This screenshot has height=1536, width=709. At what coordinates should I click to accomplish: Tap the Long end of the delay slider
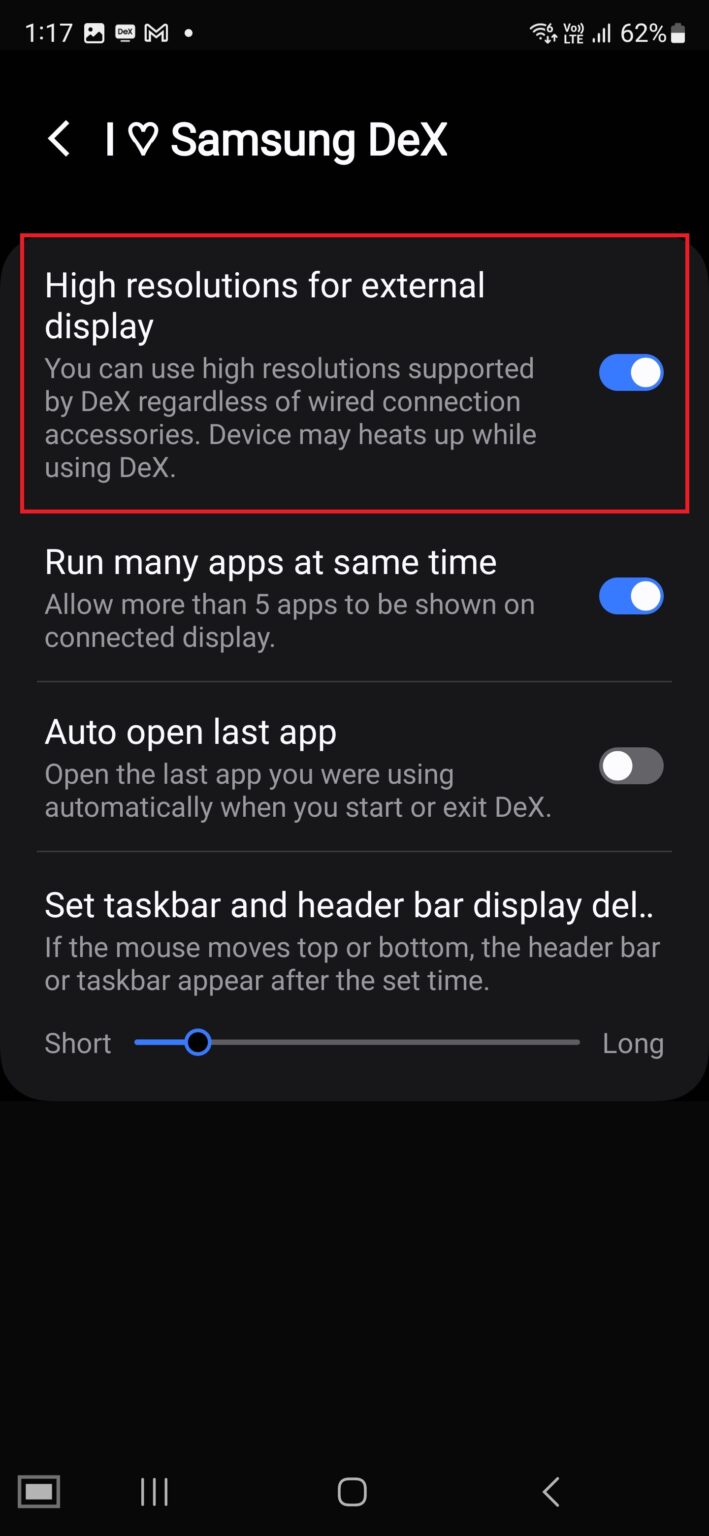coord(577,1043)
